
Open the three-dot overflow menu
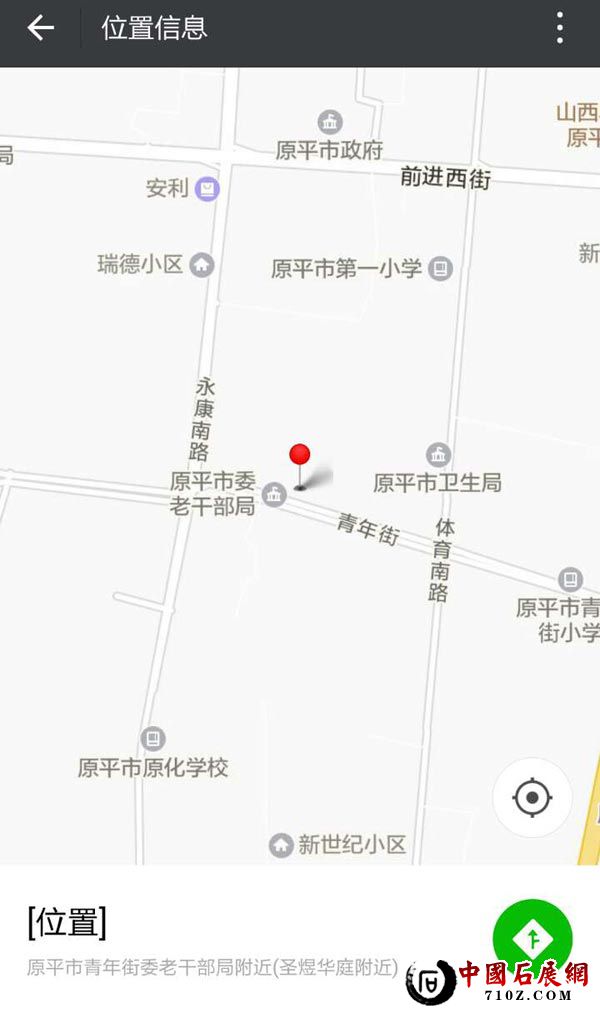(559, 28)
